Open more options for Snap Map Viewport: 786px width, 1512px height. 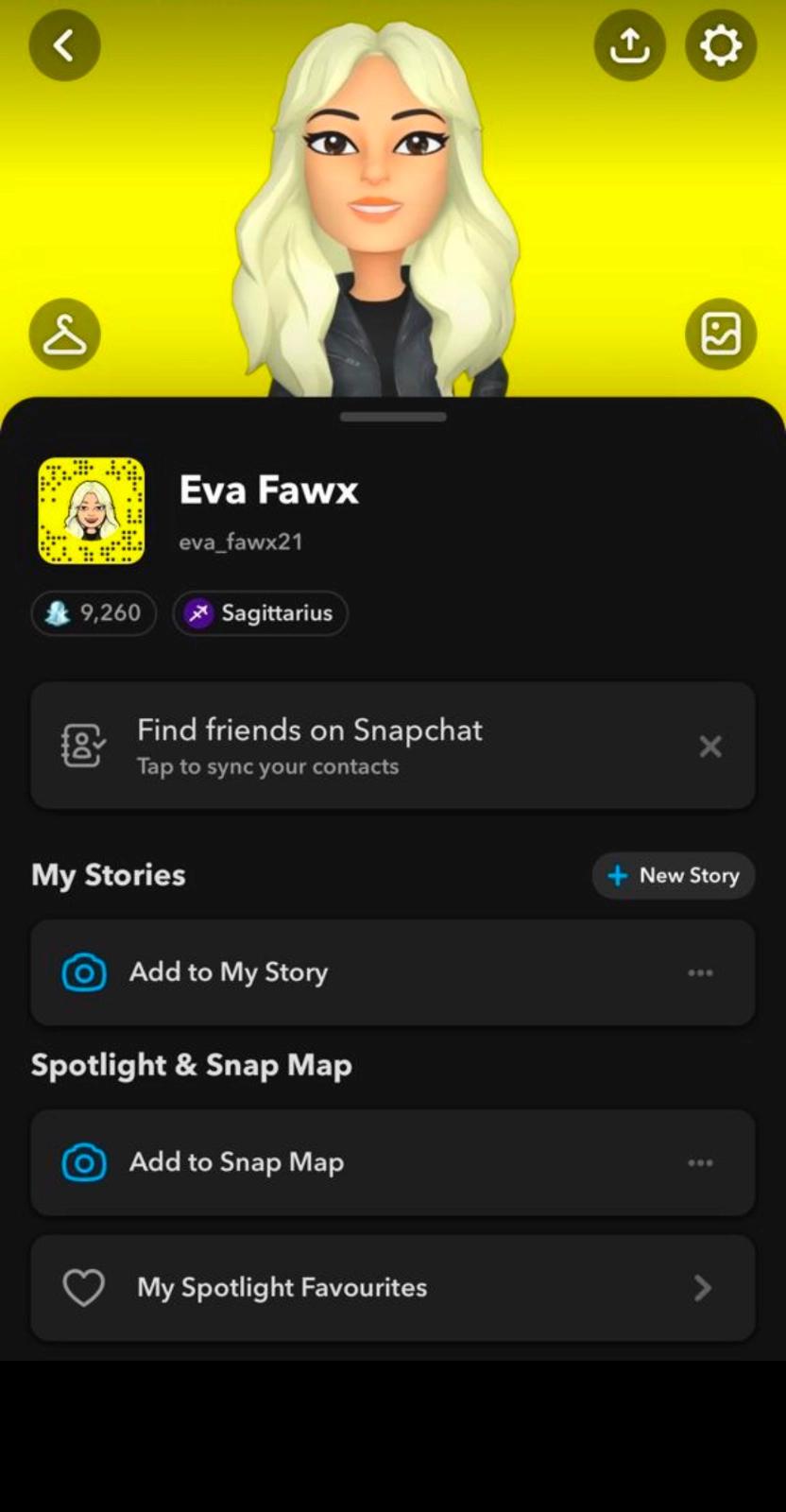coord(700,1162)
